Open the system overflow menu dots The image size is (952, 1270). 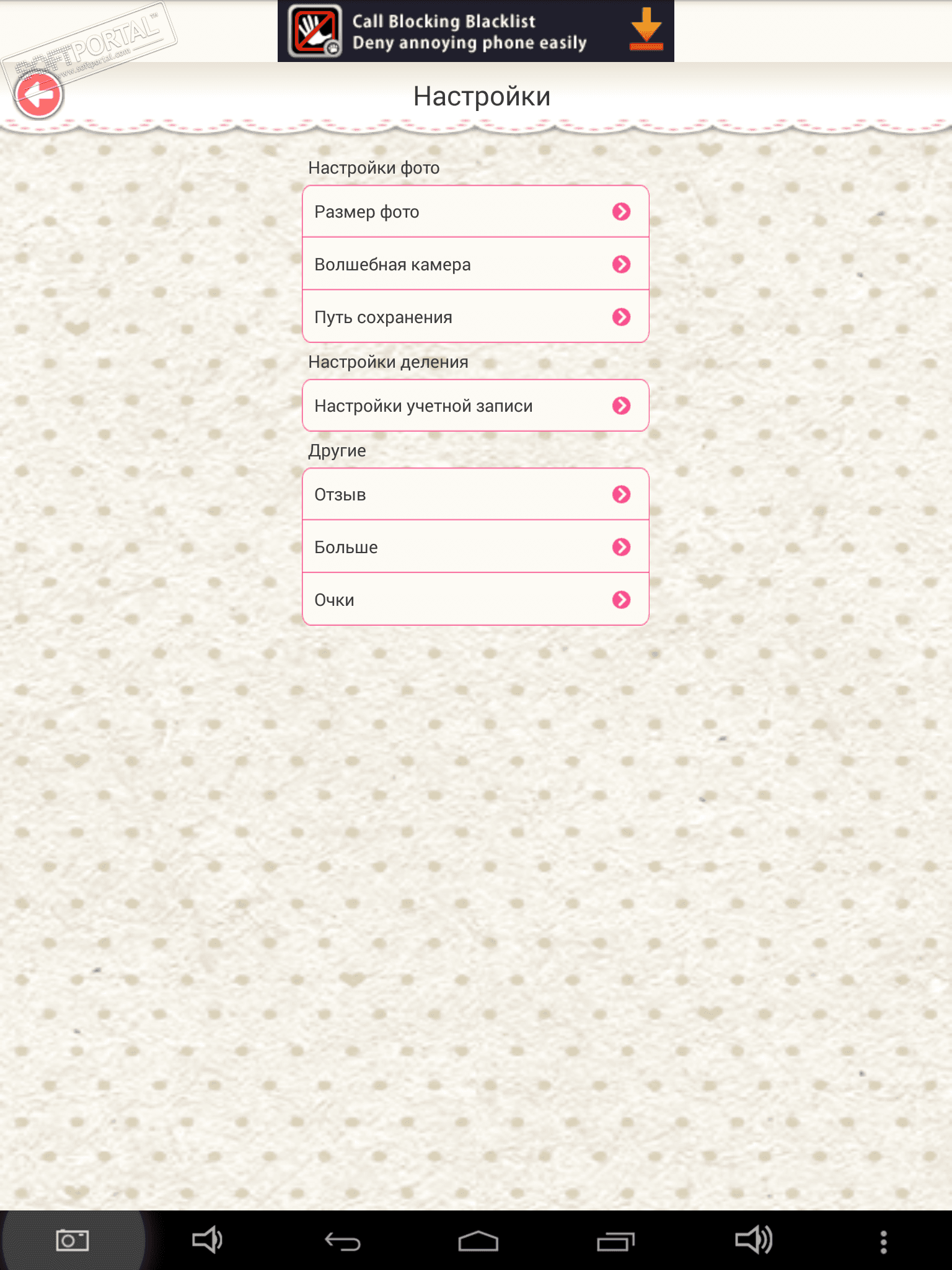[x=883, y=1241]
